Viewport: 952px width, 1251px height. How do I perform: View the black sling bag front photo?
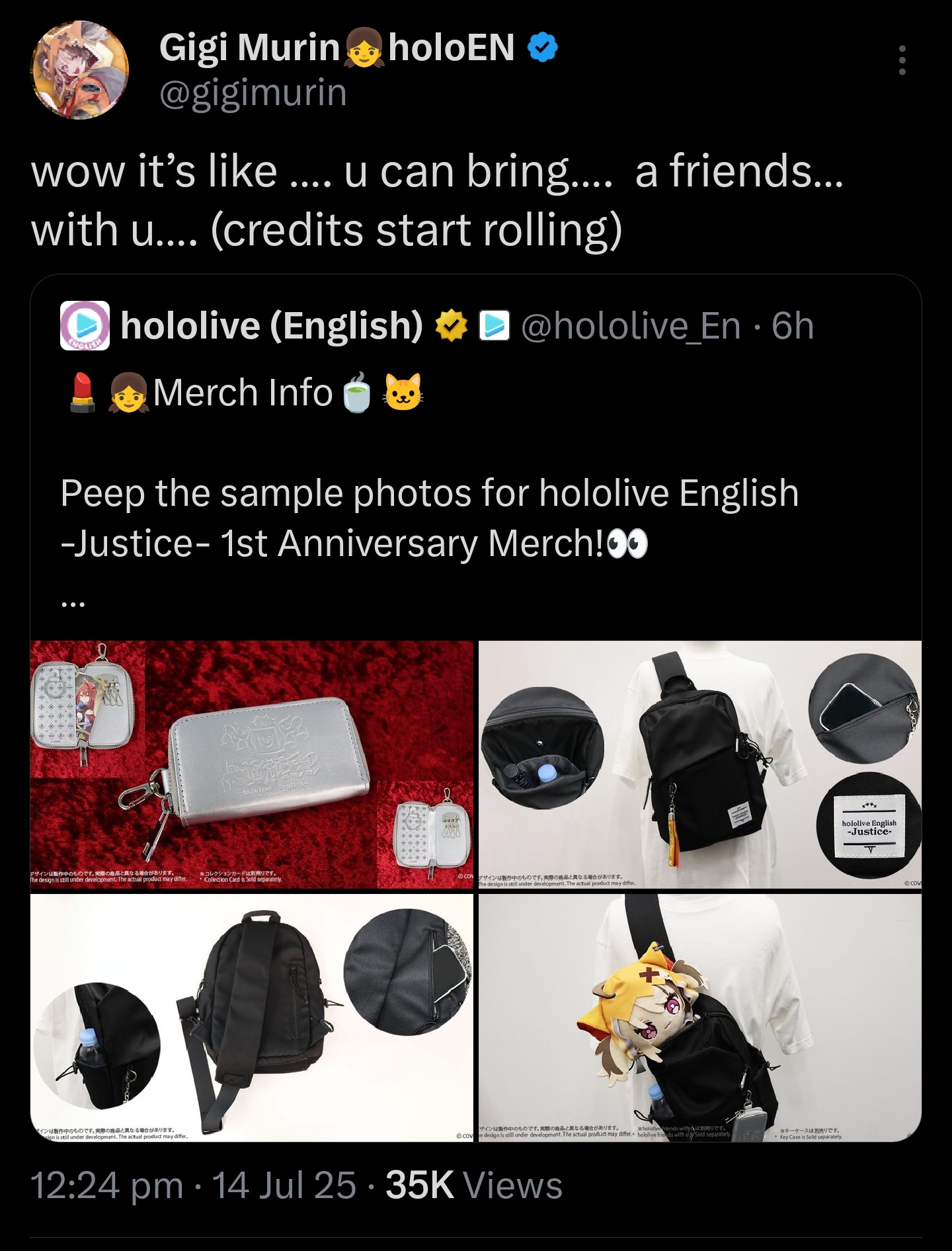(700, 764)
